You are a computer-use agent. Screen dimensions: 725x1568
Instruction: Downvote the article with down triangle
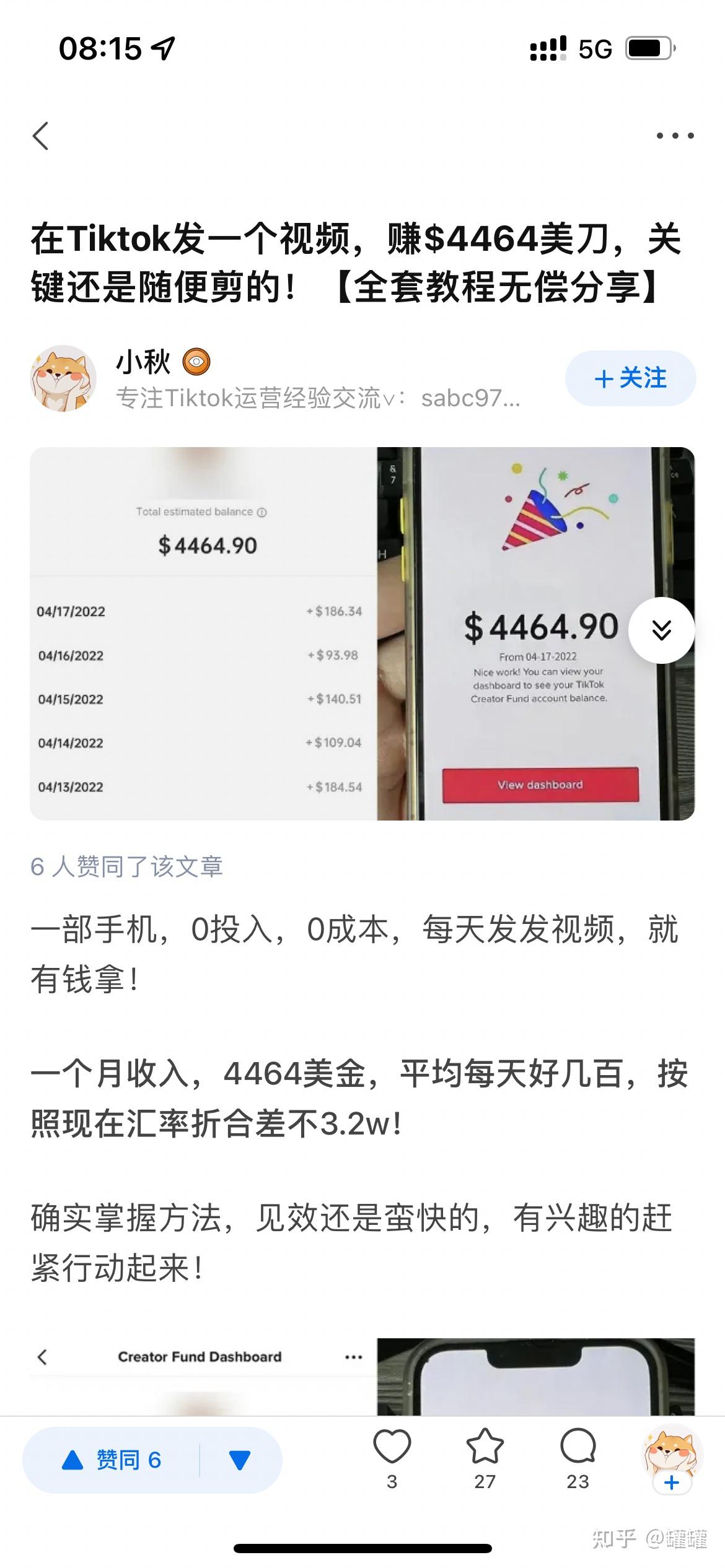click(x=240, y=1460)
